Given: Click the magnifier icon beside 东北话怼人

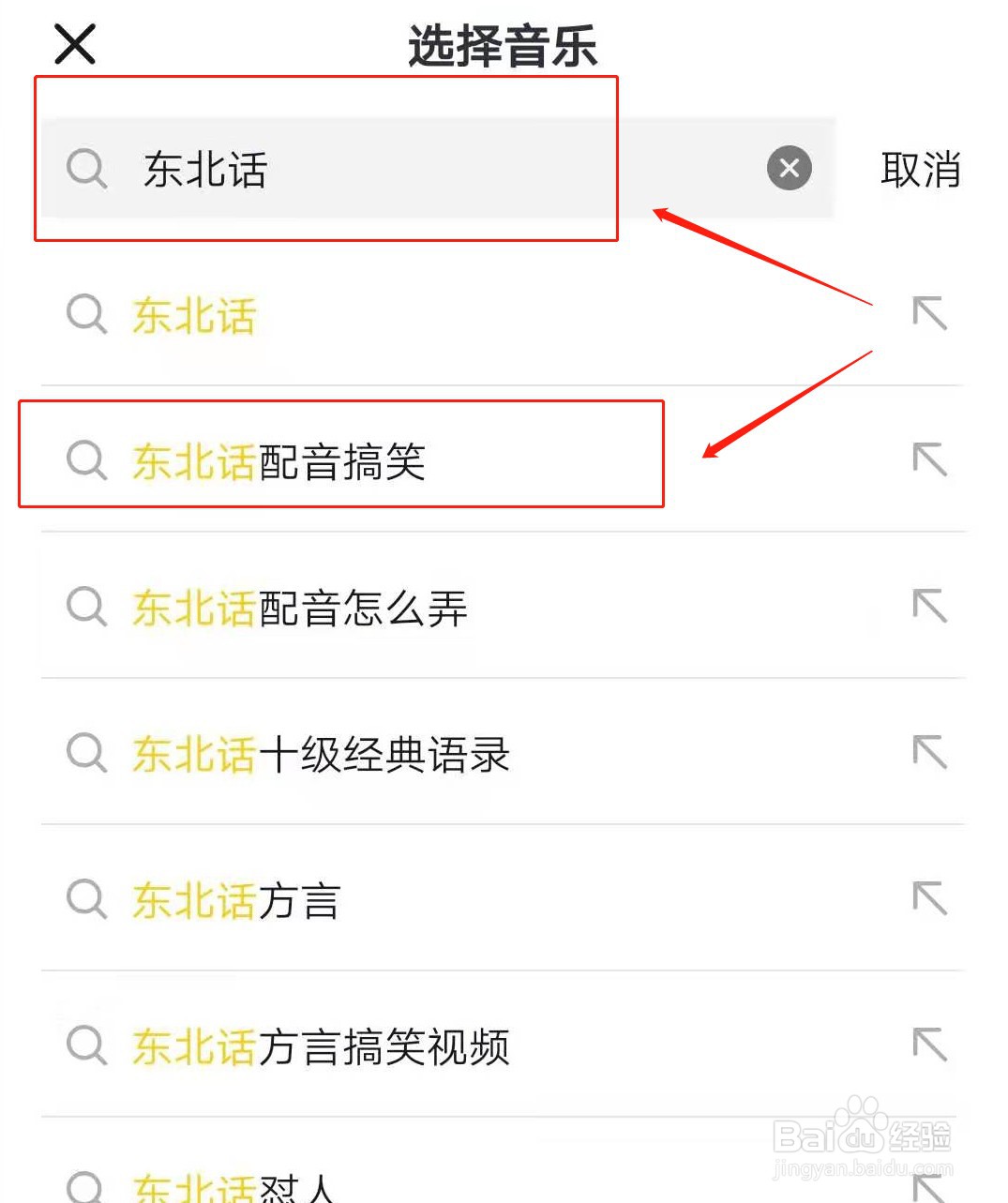Looking at the screenshot, I should pos(86,1189).
